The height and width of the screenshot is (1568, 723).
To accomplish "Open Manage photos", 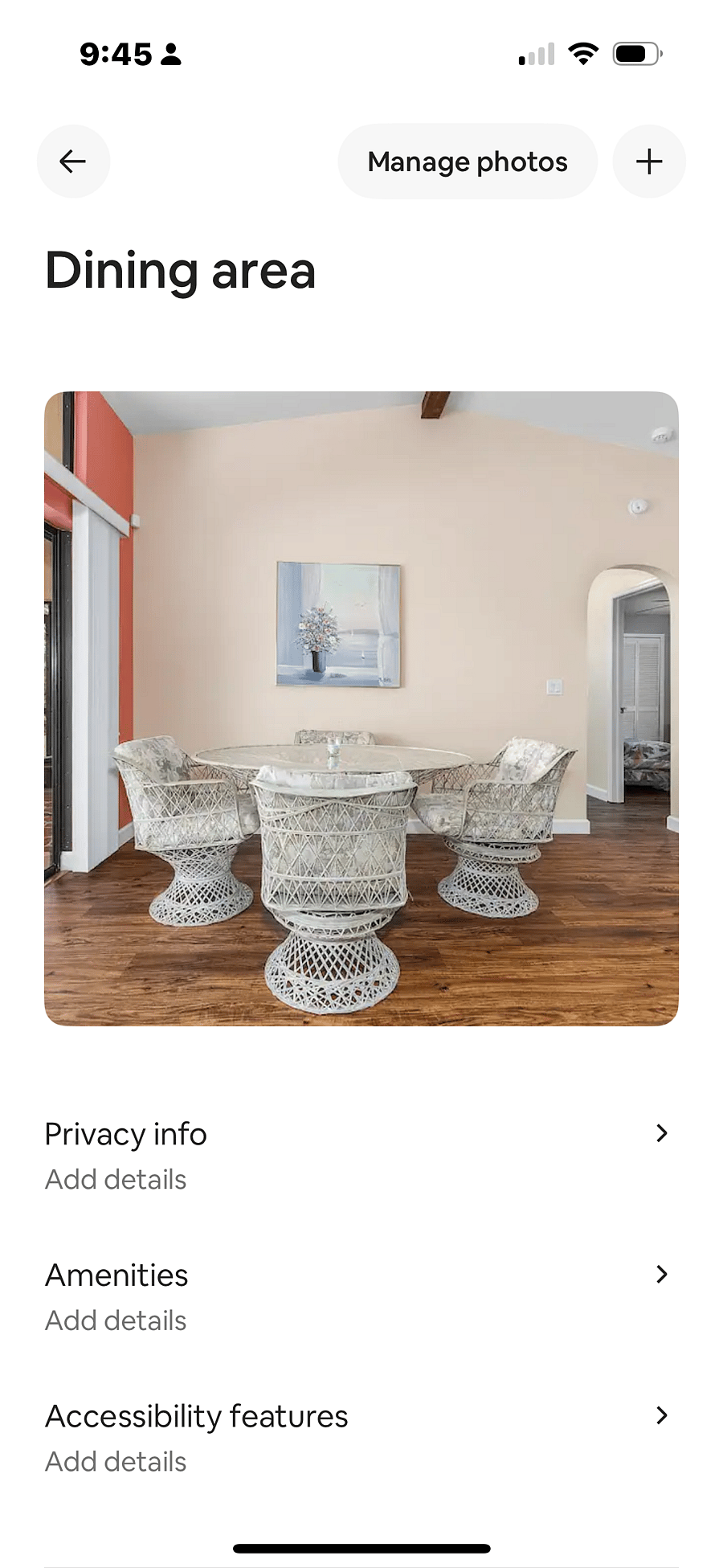I will 468,162.
